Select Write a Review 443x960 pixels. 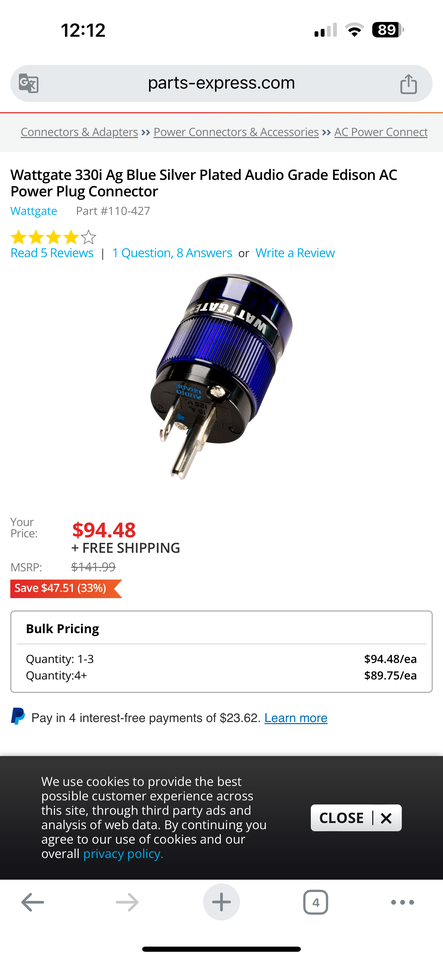pos(295,253)
